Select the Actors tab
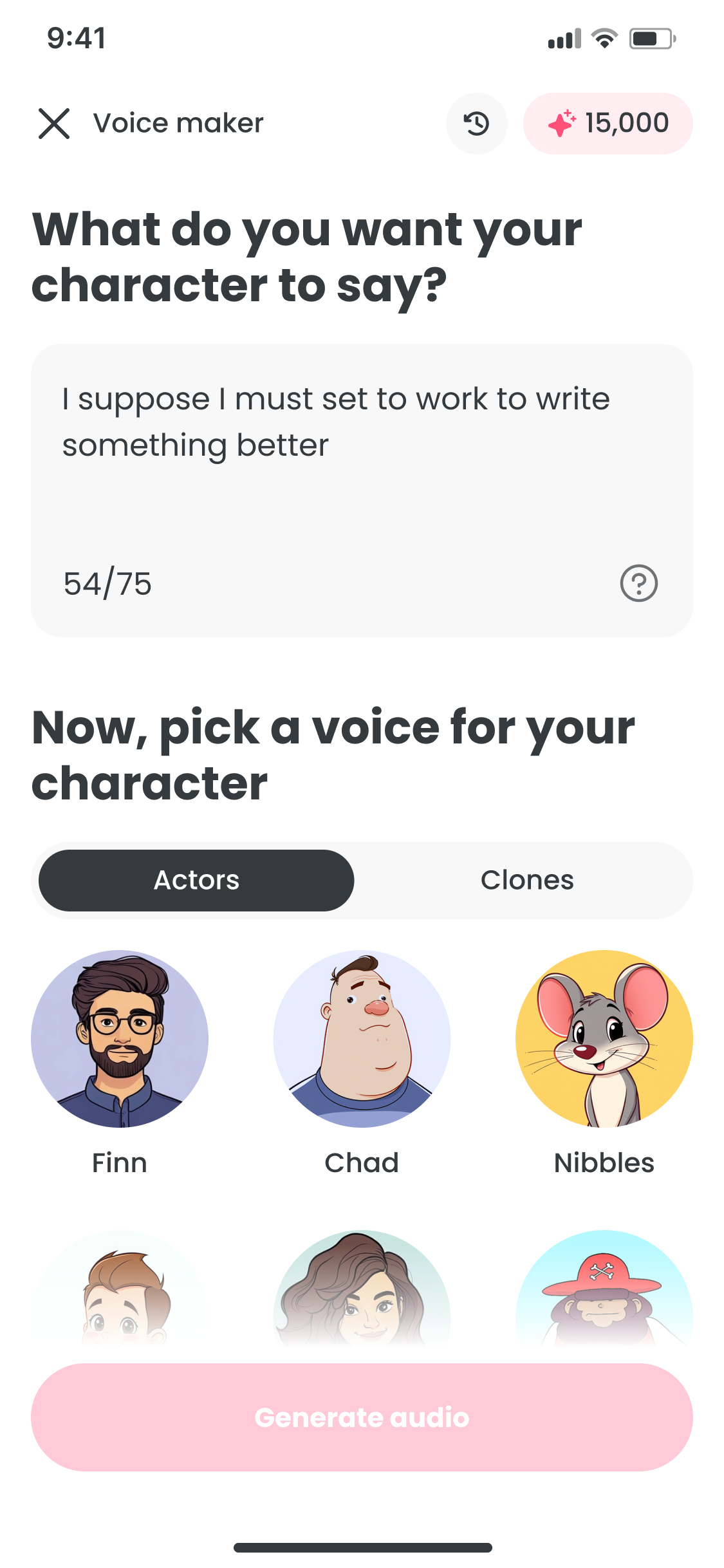Image resolution: width=724 pixels, height=1568 pixels. click(x=196, y=880)
